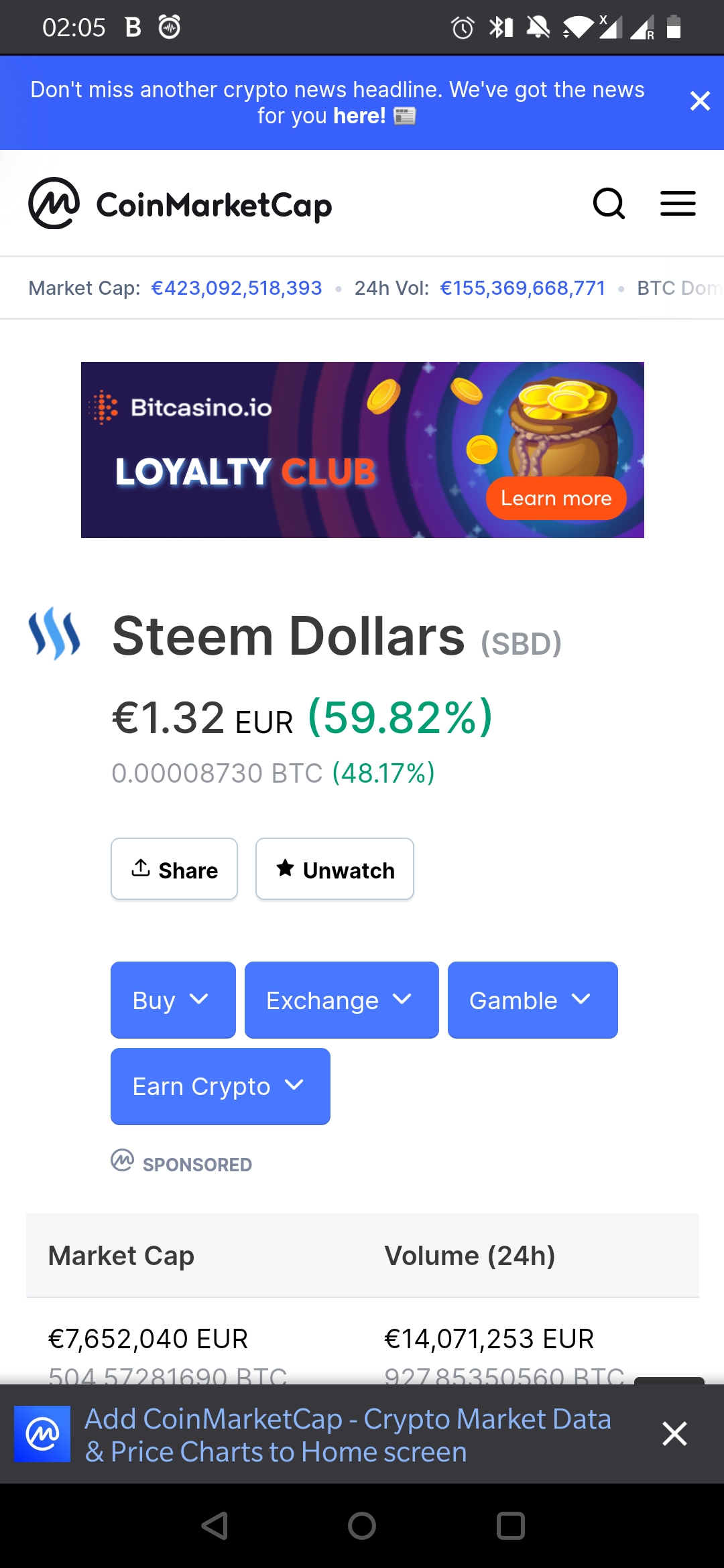This screenshot has height=1568, width=724.
Task: Go back using the system back button
Action: (215, 1526)
